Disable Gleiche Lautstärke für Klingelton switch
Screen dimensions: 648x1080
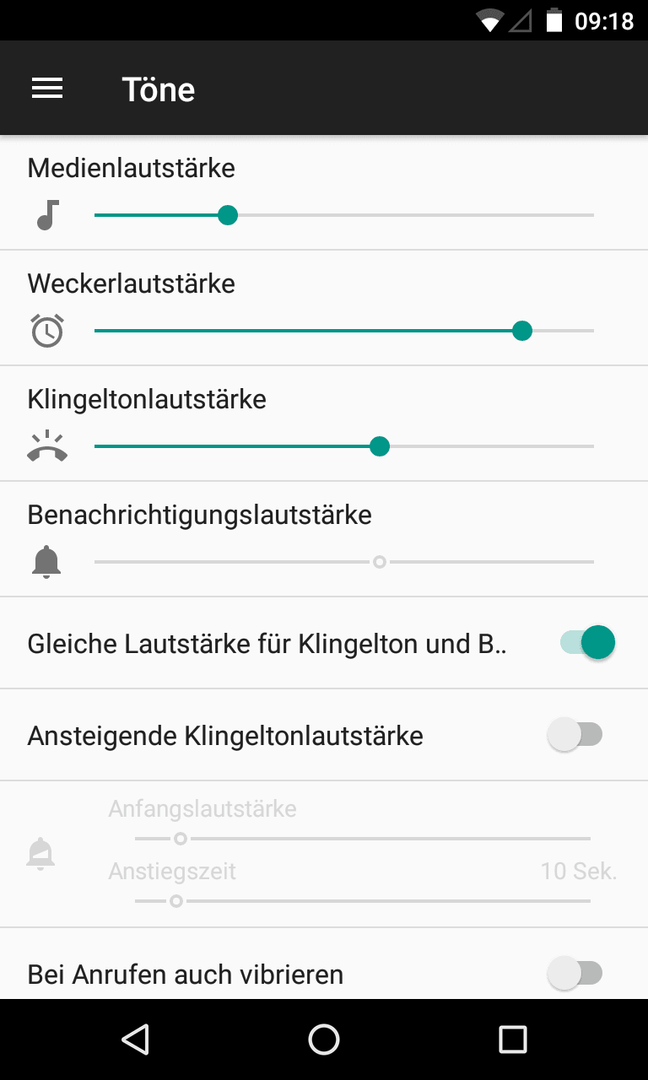click(x=587, y=643)
